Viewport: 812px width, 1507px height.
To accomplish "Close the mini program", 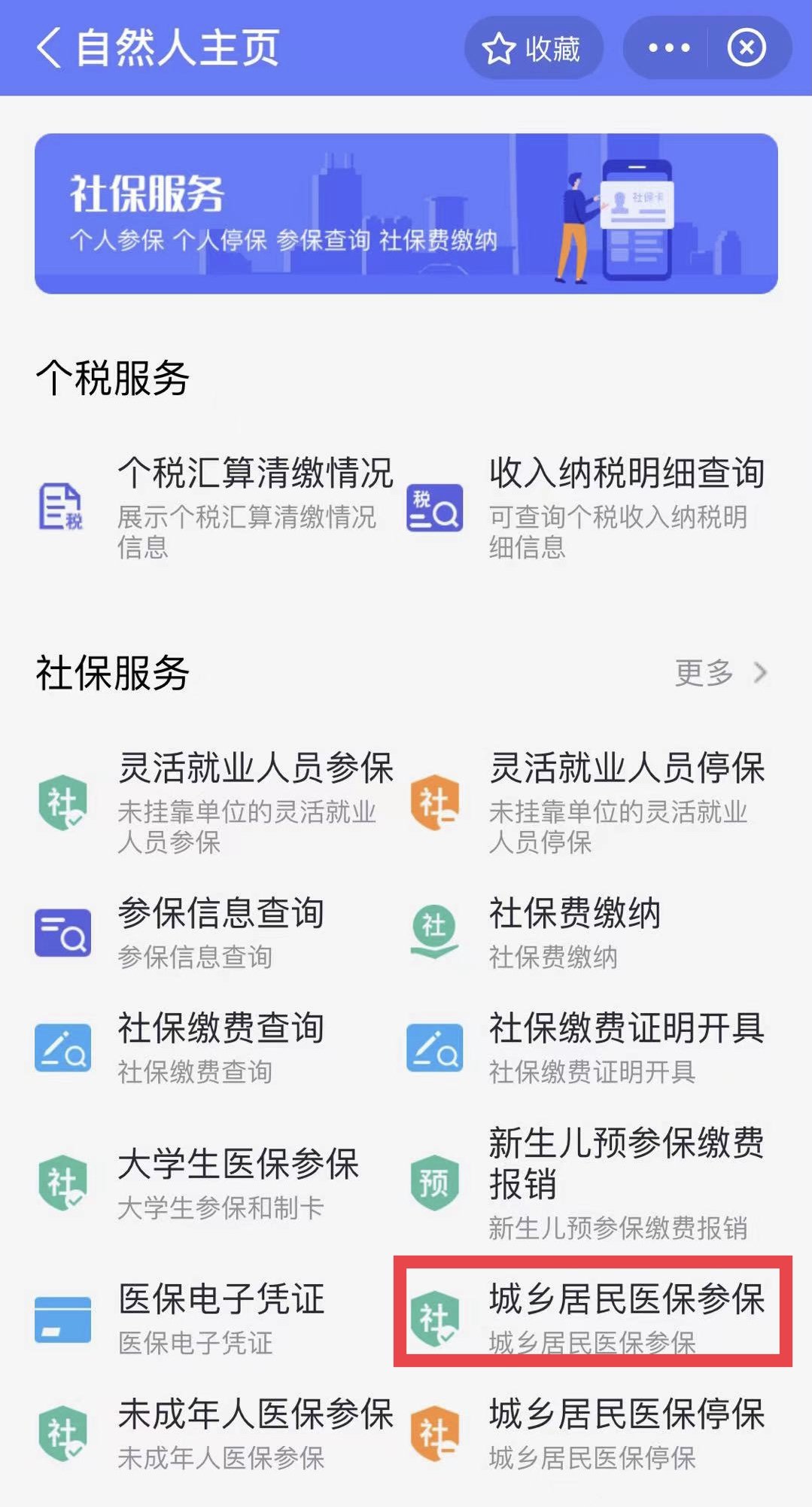I will coord(746,49).
